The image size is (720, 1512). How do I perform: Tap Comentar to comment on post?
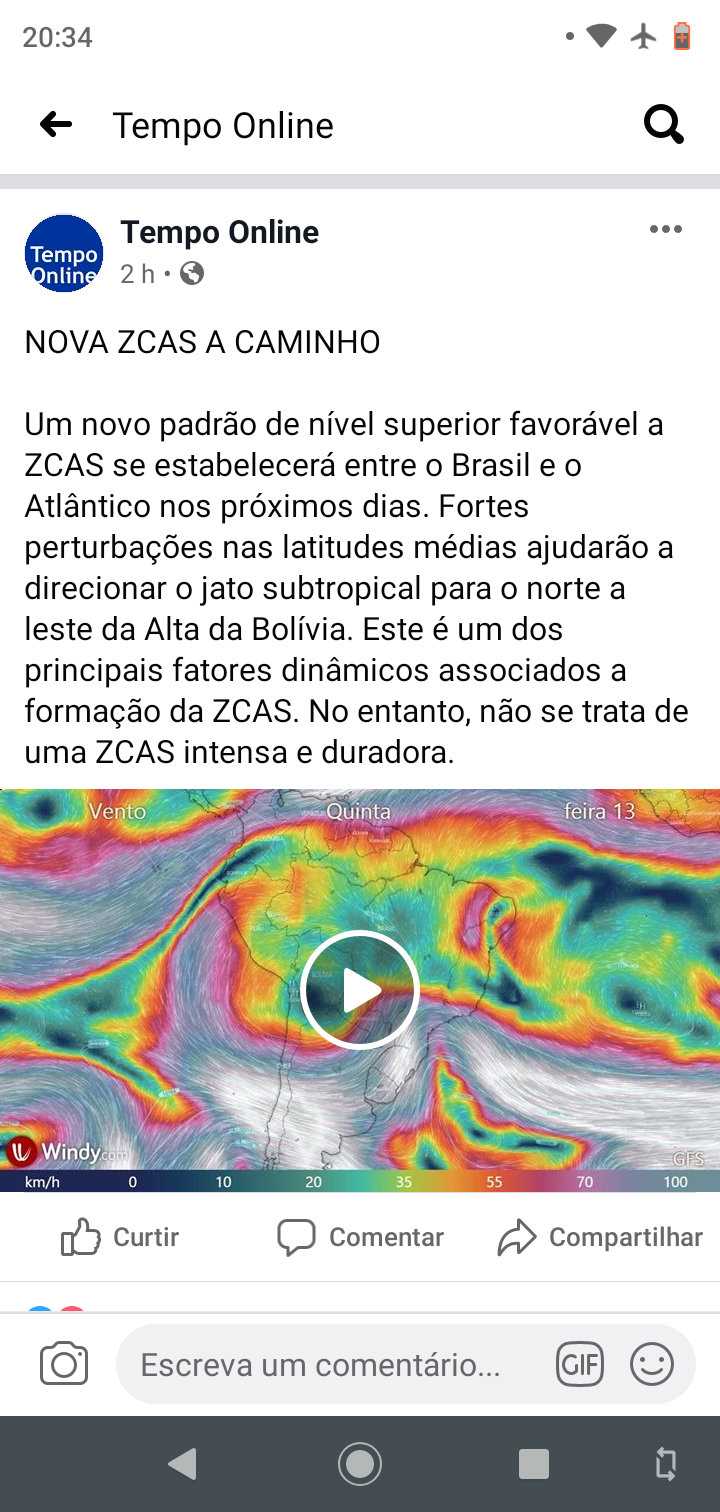point(360,1238)
